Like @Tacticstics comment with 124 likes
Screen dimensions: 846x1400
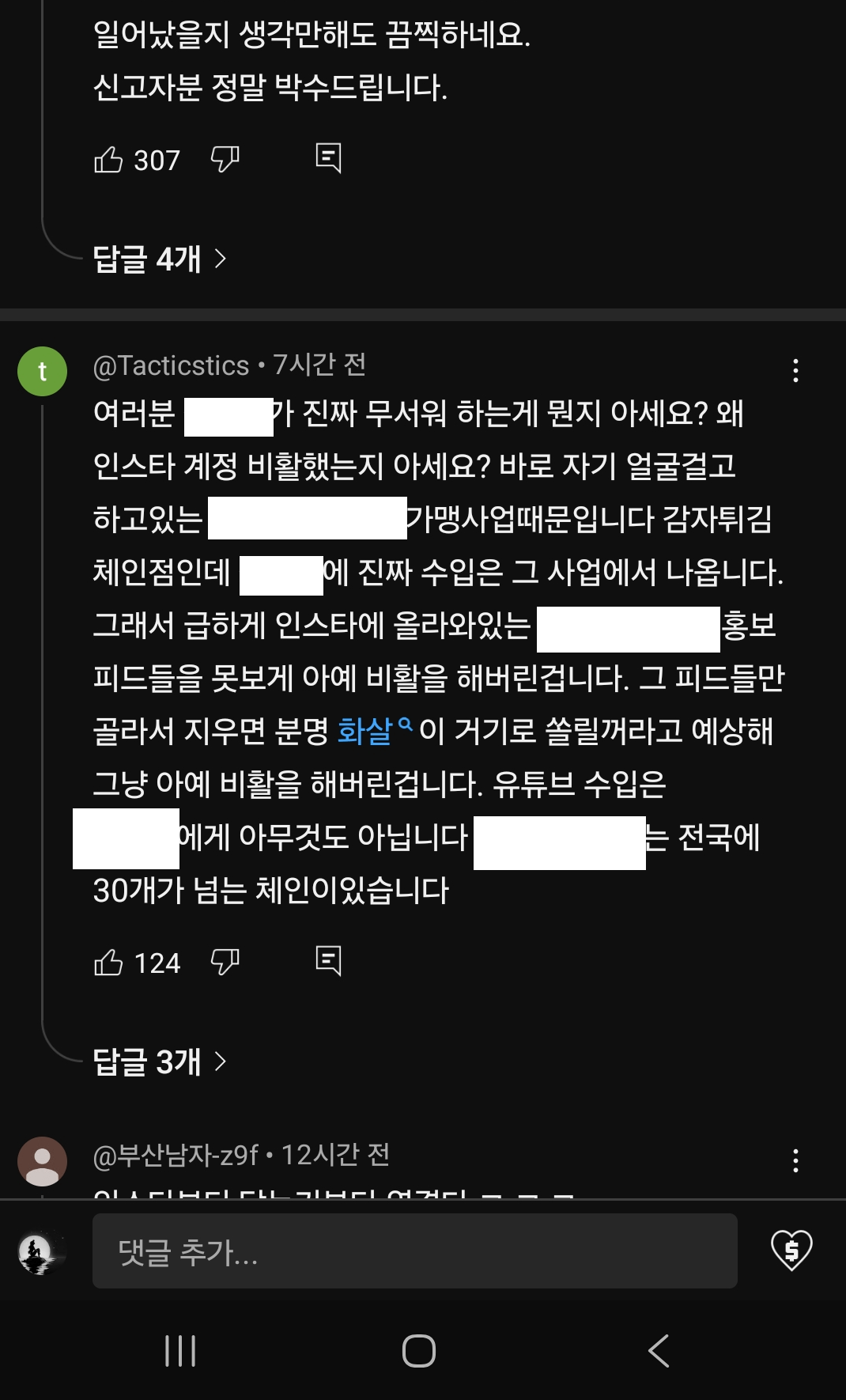click(x=108, y=963)
